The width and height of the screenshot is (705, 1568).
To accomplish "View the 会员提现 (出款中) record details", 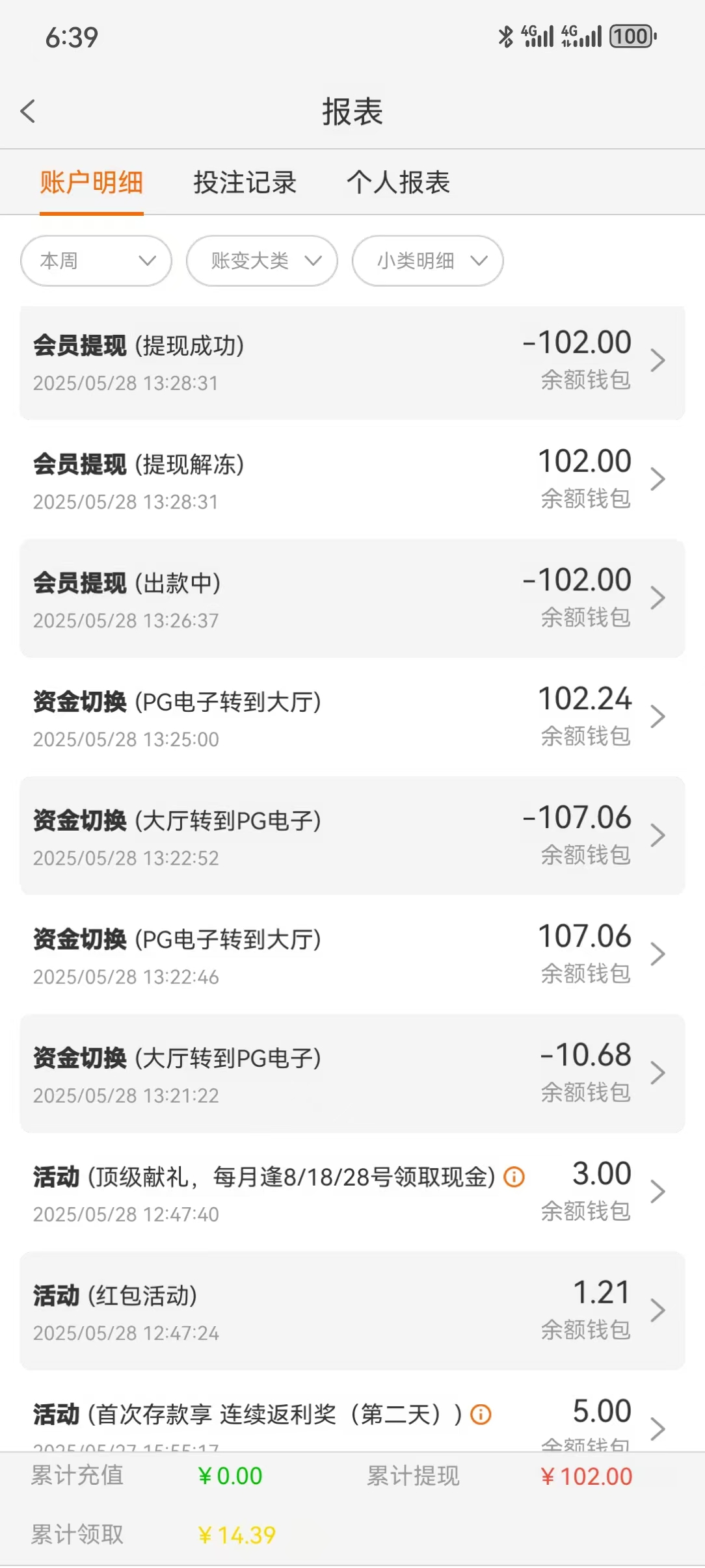I will (352, 599).
